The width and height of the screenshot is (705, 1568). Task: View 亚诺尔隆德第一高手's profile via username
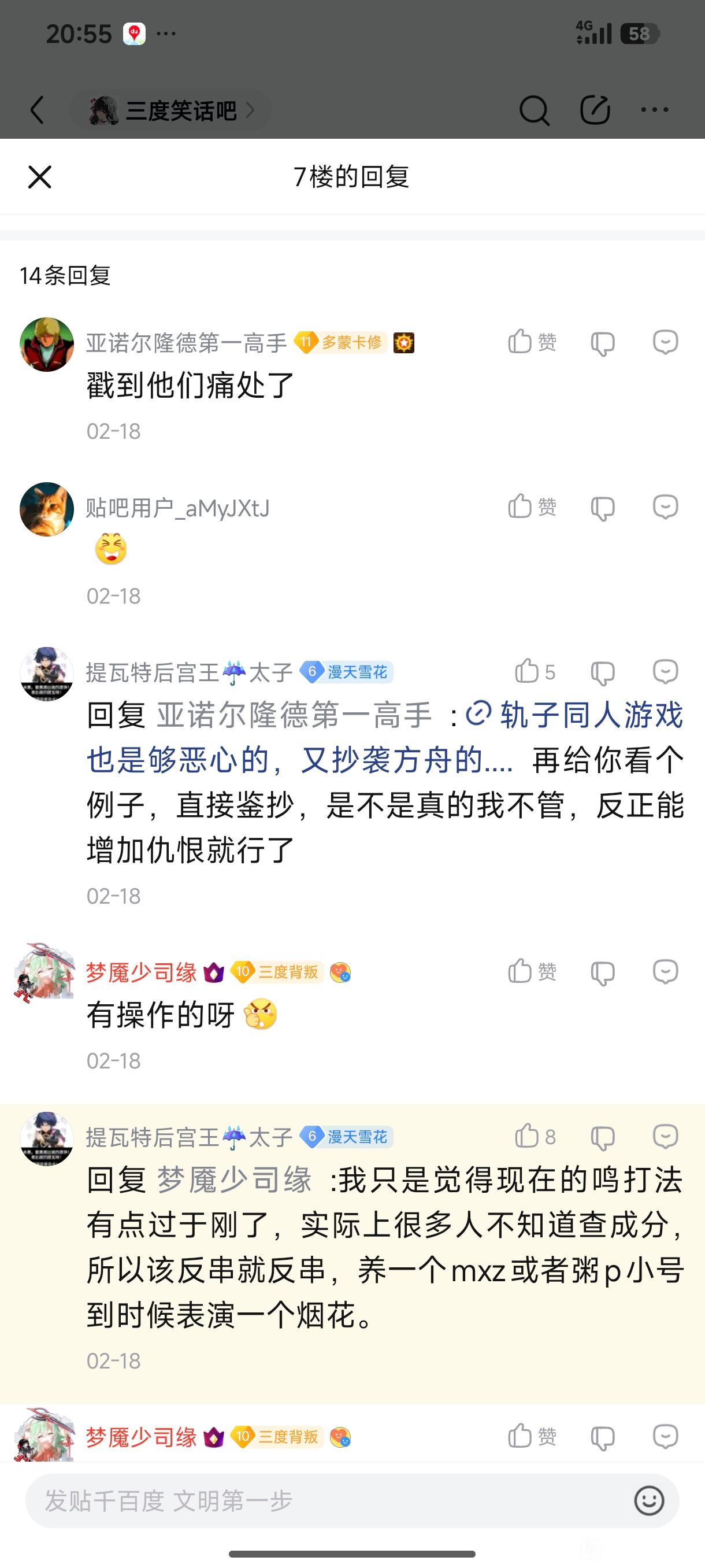(x=185, y=343)
